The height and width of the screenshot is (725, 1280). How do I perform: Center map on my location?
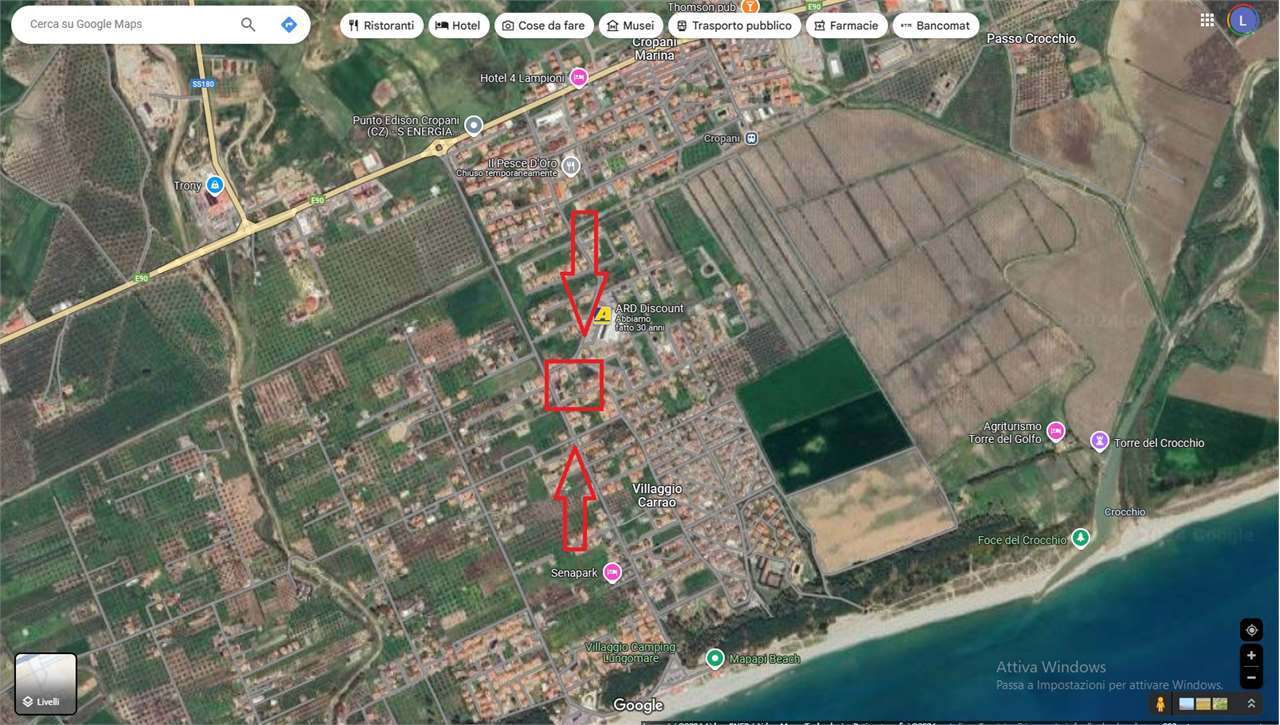click(1251, 630)
